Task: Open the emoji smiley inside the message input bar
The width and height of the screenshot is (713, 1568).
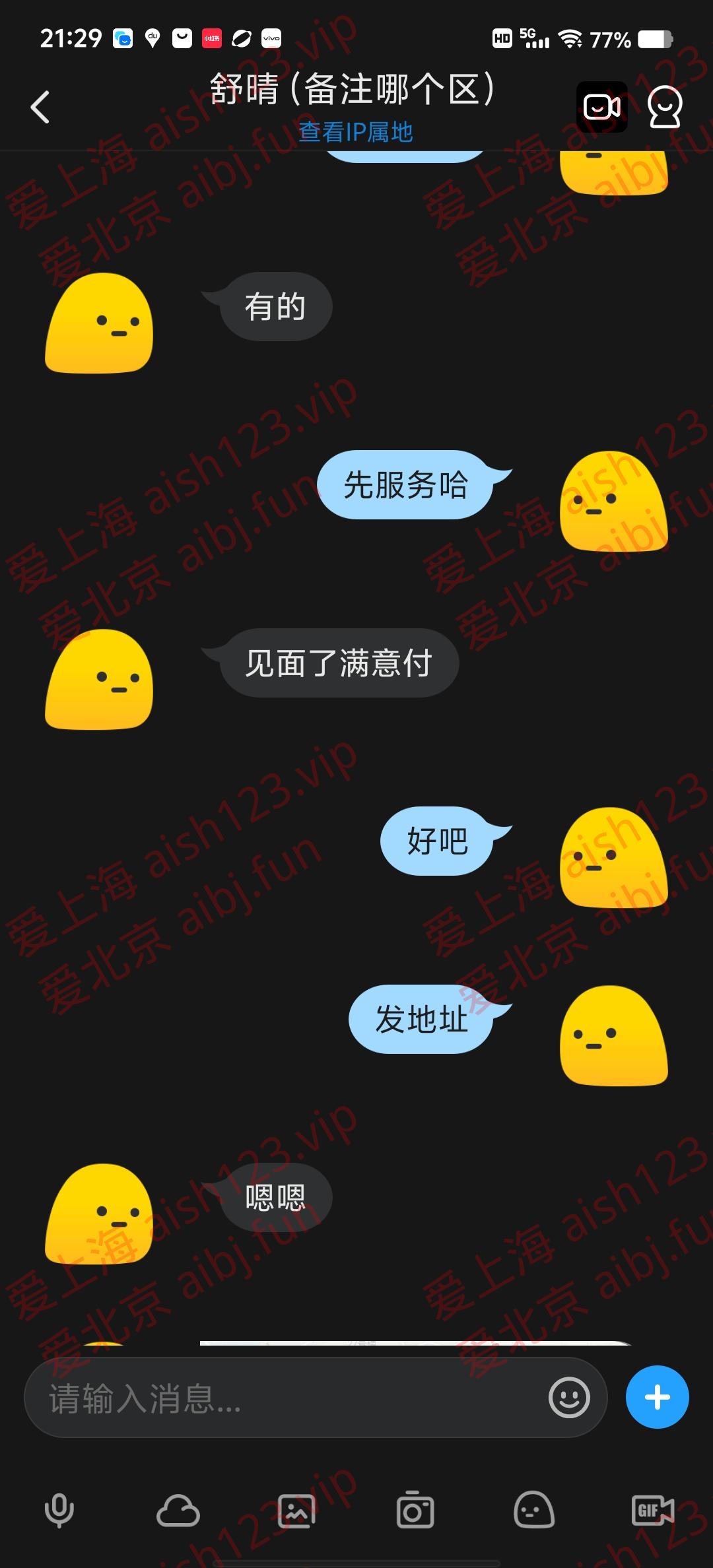Action: 569,1398
